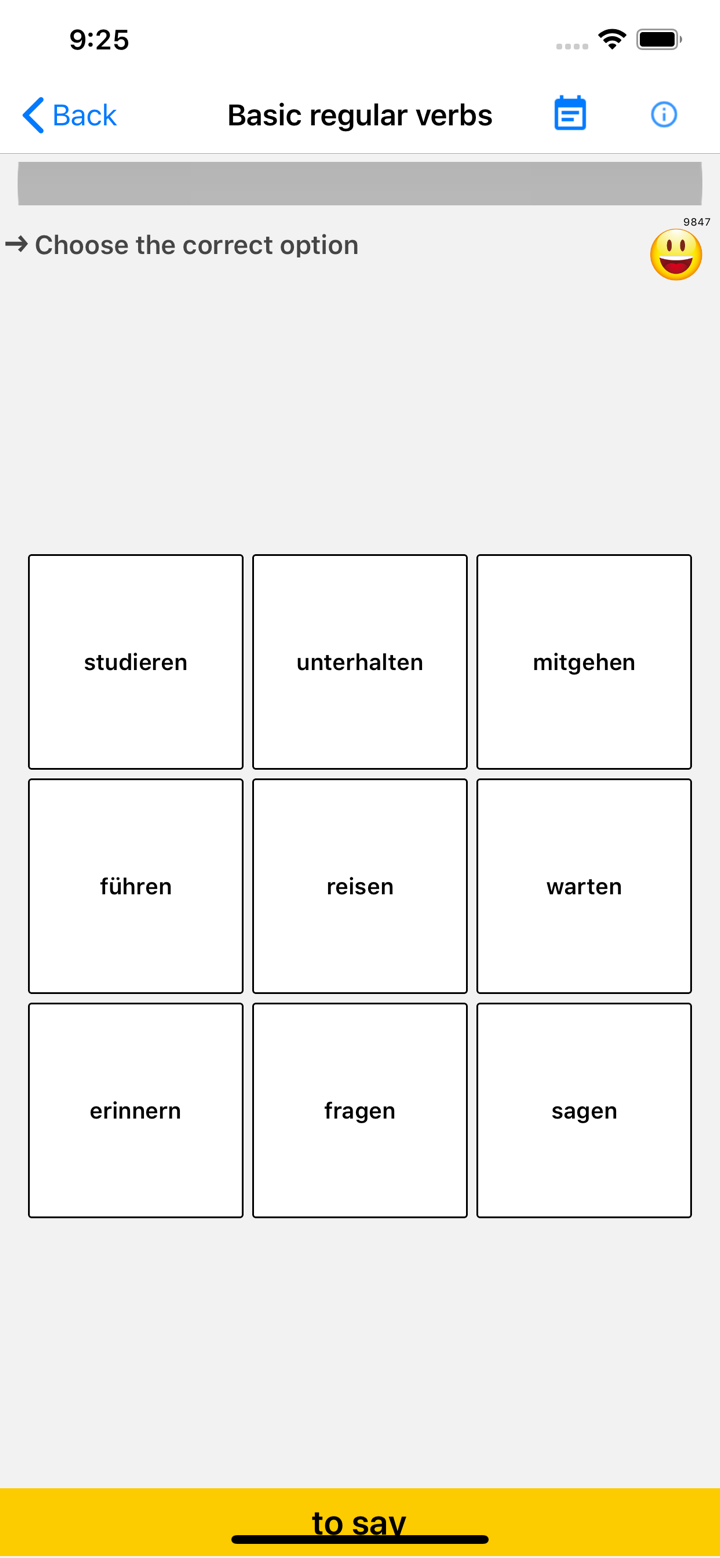Choose the 'warten' answer card

(584, 885)
